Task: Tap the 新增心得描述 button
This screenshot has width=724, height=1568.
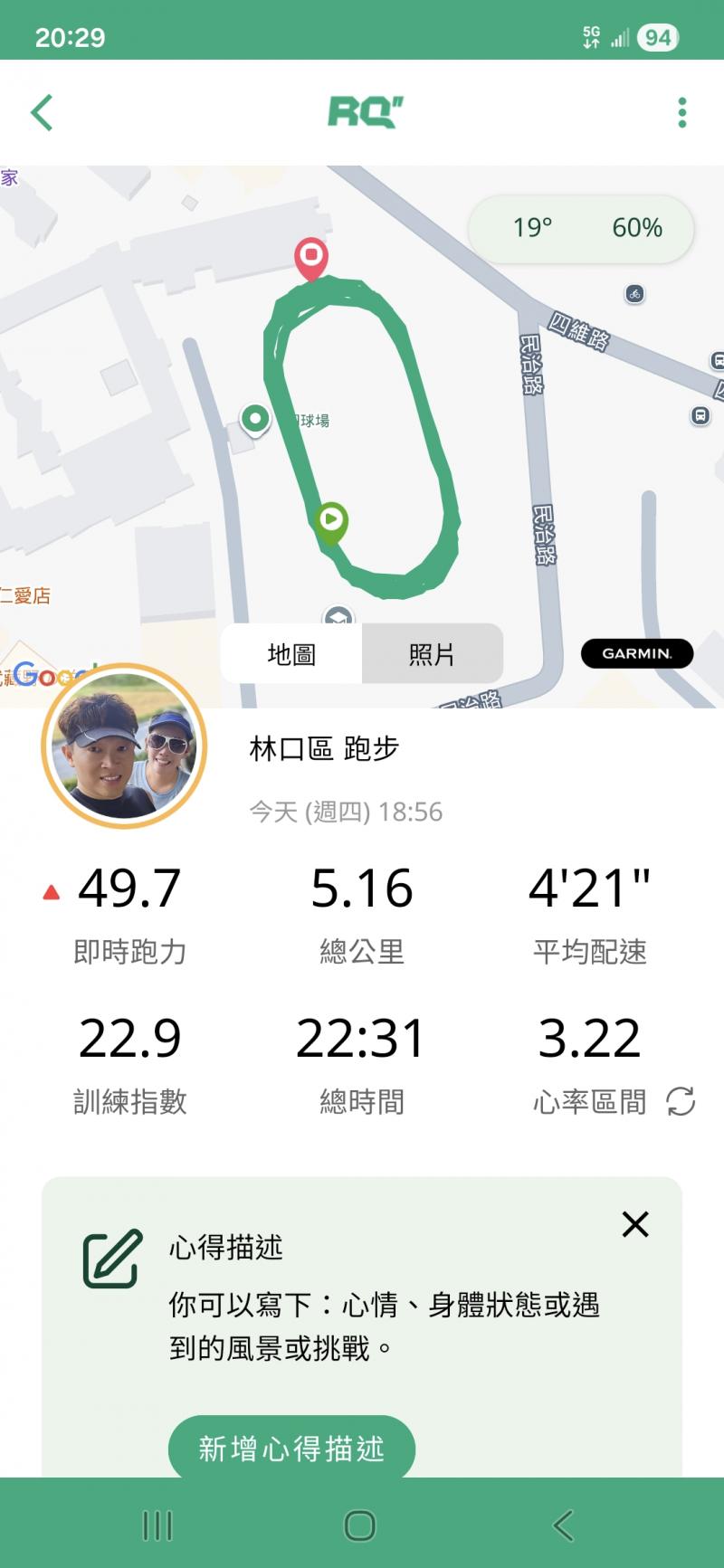Action: coord(291,1448)
